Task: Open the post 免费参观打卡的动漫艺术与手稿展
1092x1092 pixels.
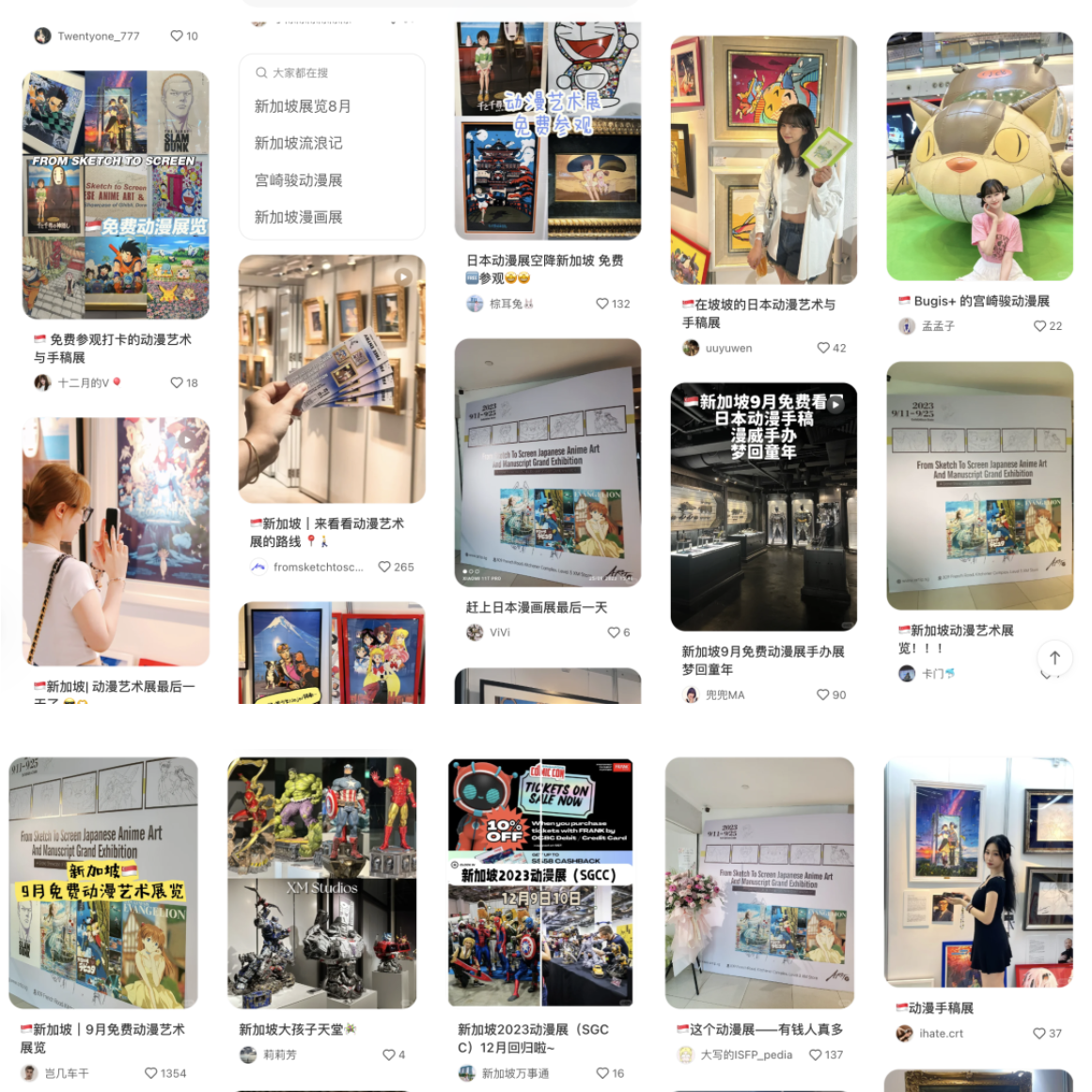Action: (116, 195)
